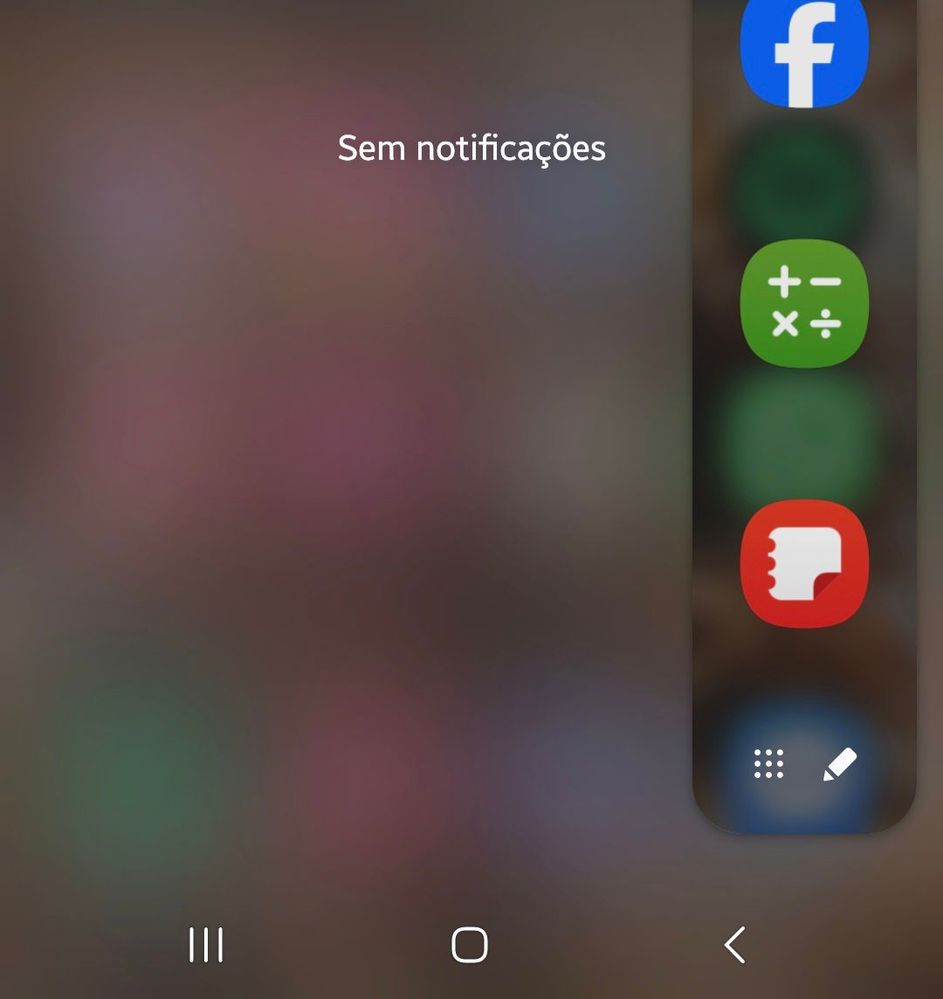Launch the Calculator app
Image resolution: width=943 pixels, height=999 pixels.
coord(804,303)
